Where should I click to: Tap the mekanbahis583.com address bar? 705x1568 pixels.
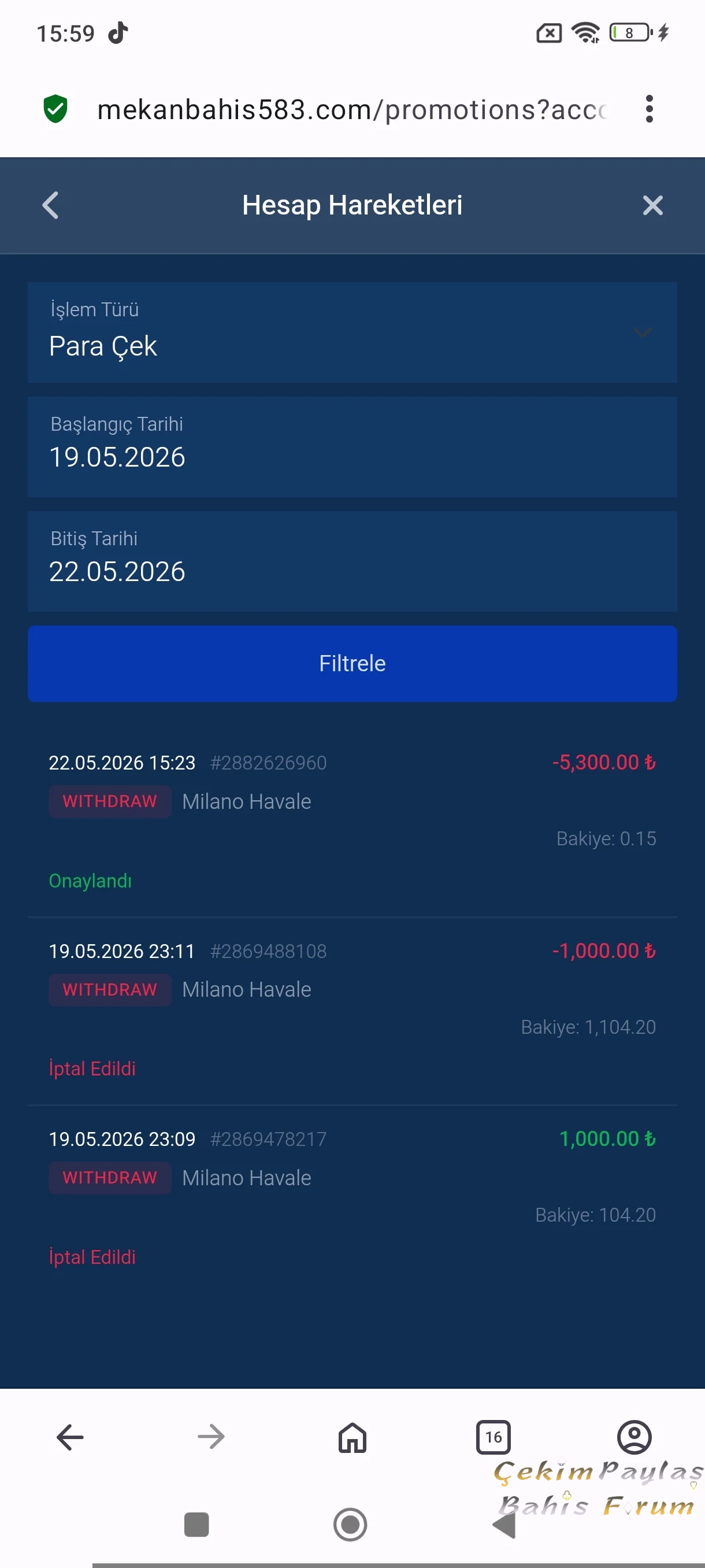[352, 110]
